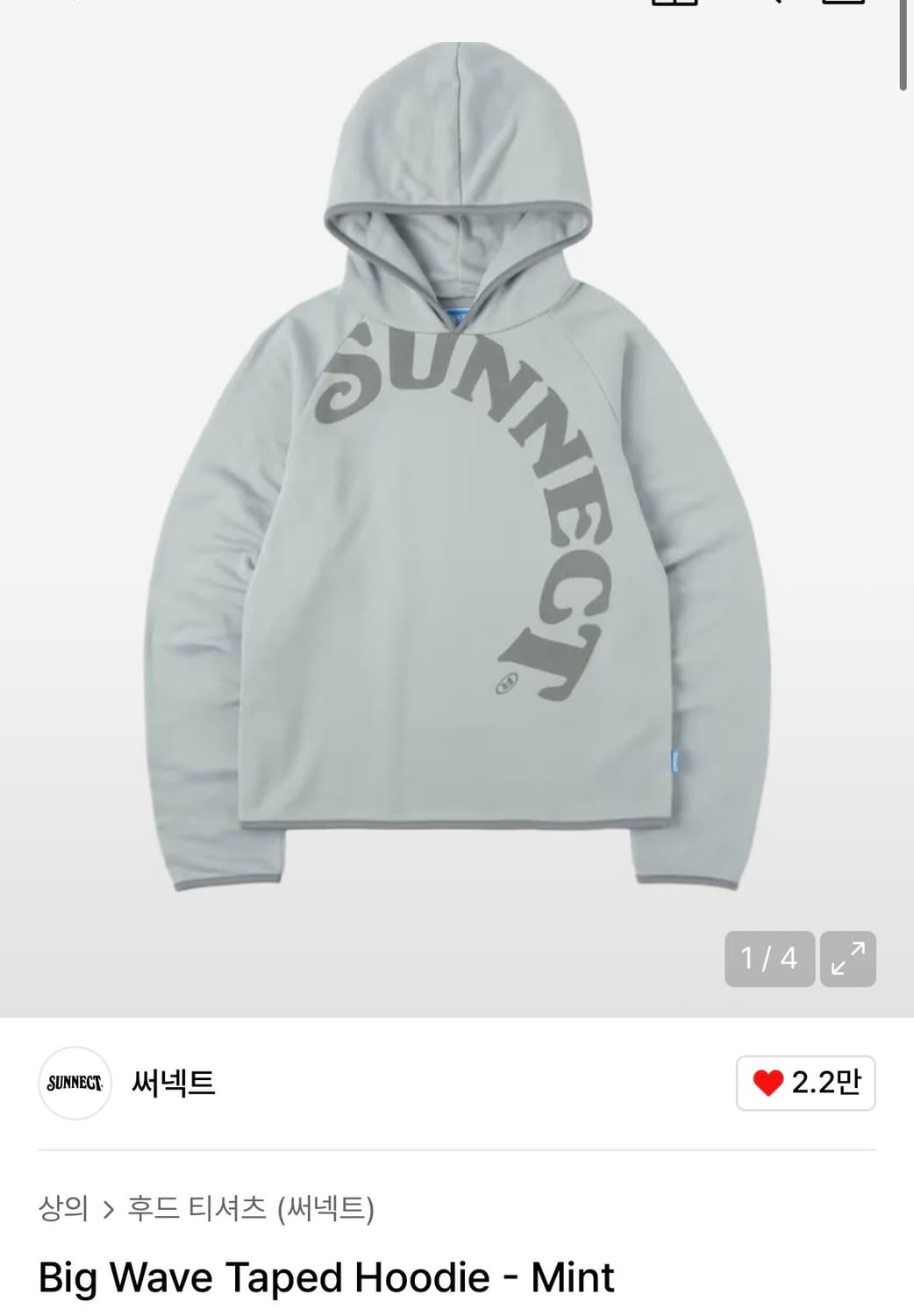Toggle favorite for brand 써넥트
The height and width of the screenshot is (1316, 914).
click(804, 1084)
